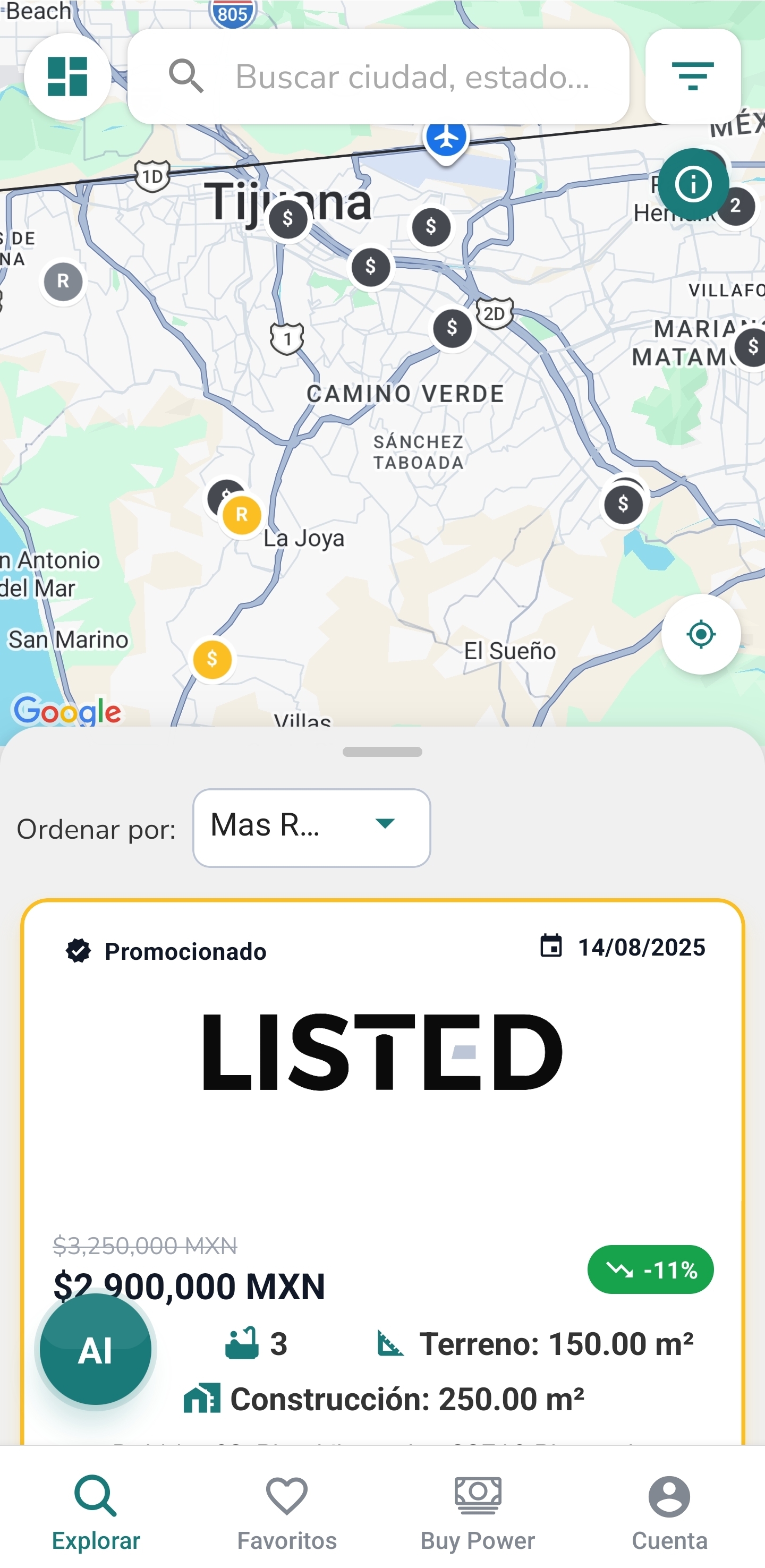The width and height of the screenshot is (765, 1568).
Task: Expand the listing sheet using the drag handle
Action: (382, 752)
